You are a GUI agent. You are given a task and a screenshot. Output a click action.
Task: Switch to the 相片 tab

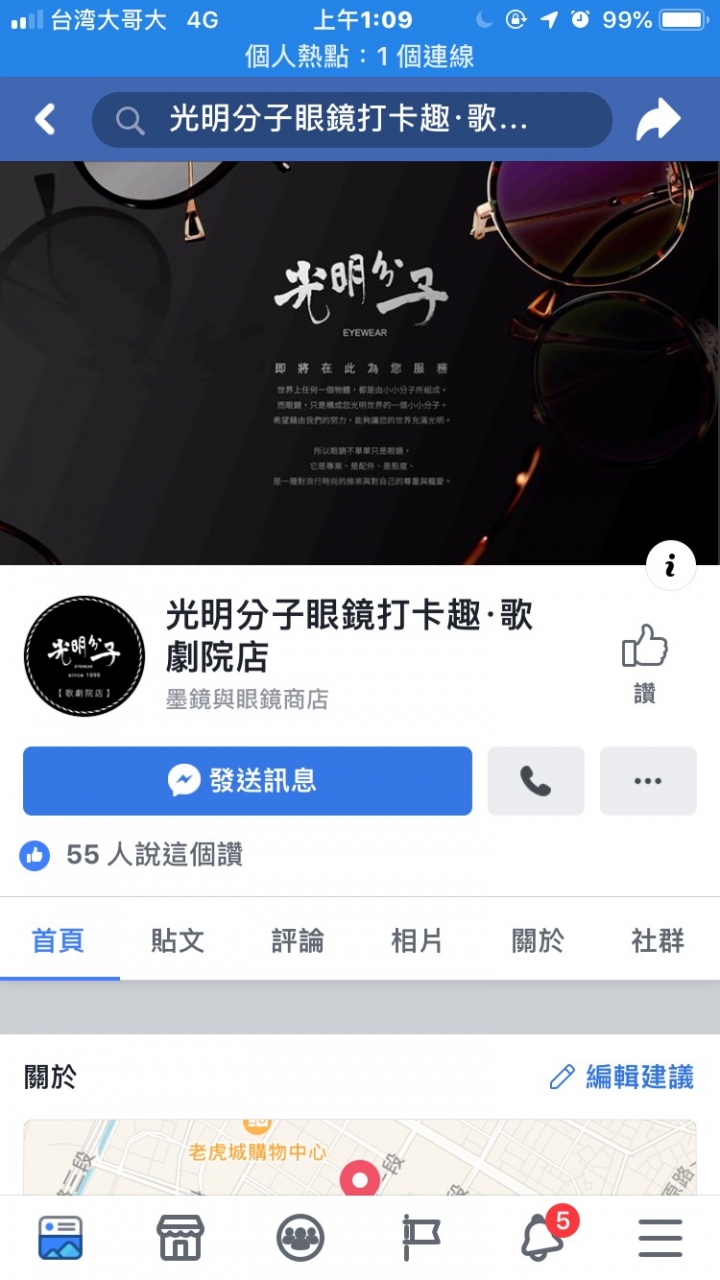coord(417,940)
